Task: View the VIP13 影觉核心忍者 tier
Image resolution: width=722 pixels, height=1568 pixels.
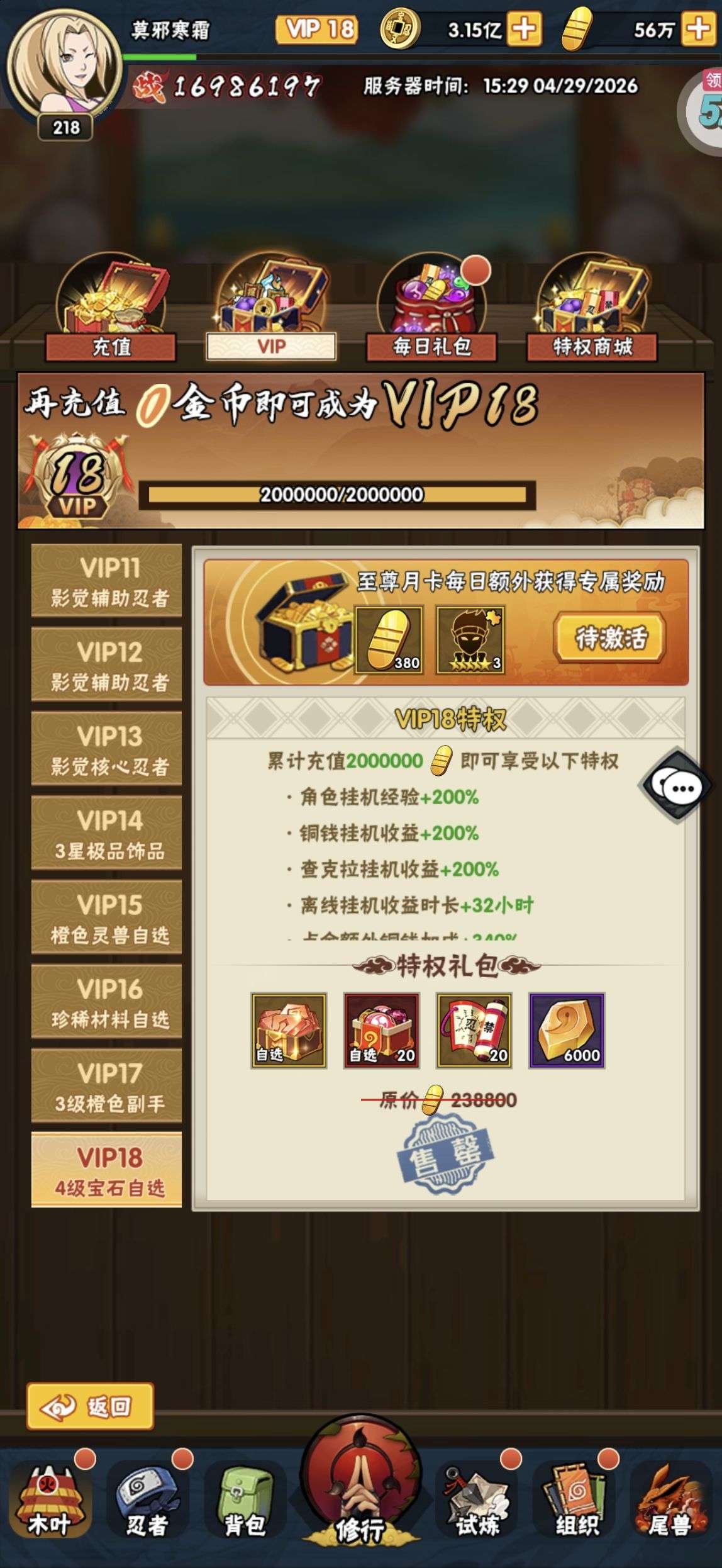Action: (x=107, y=749)
